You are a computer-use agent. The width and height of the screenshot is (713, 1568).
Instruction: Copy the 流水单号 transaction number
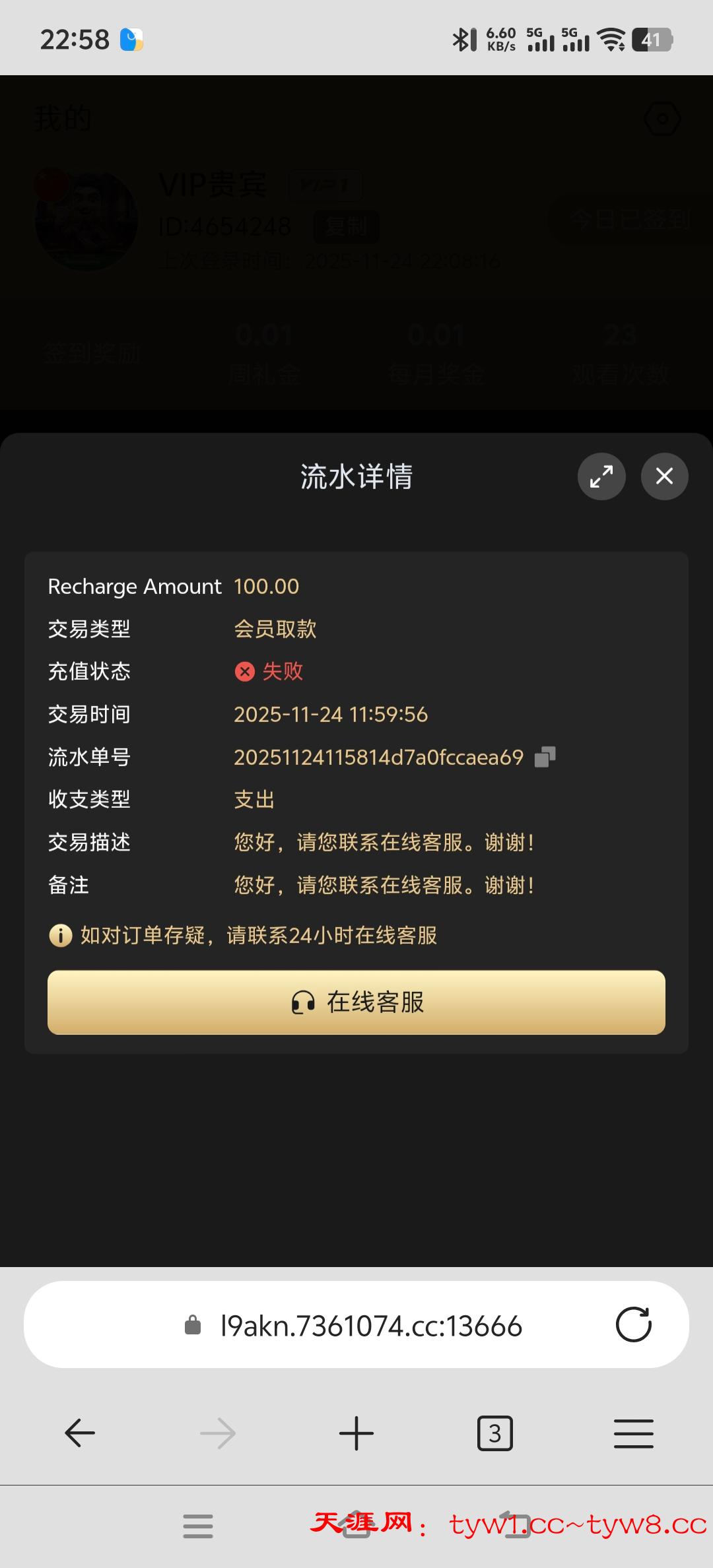545,757
